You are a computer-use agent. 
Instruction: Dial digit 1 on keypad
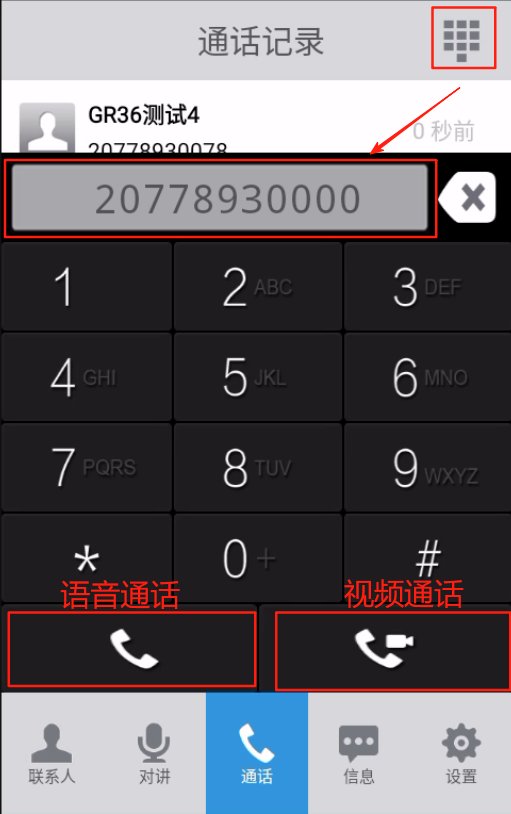click(x=86, y=286)
